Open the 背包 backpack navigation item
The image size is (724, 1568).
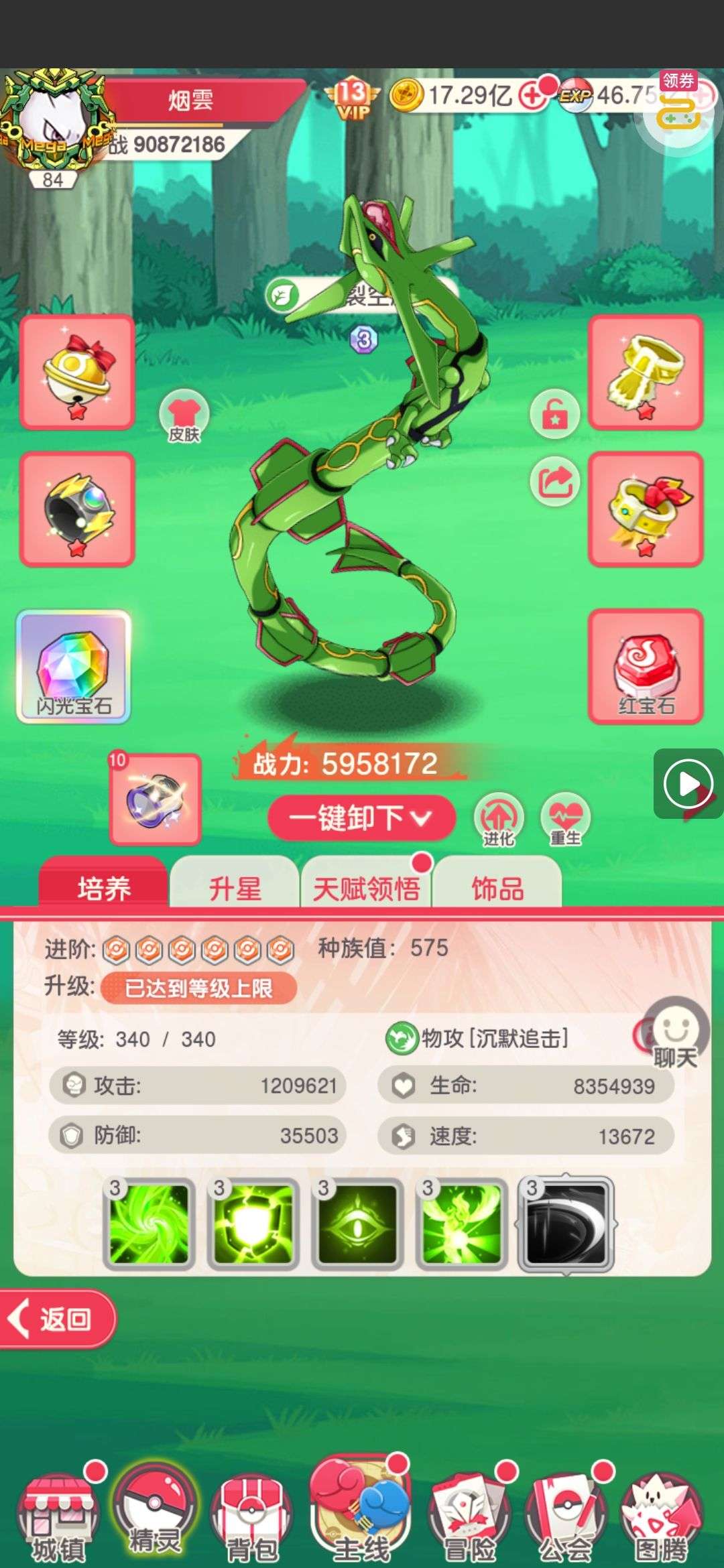pyautogui.click(x=251, y=1517)
